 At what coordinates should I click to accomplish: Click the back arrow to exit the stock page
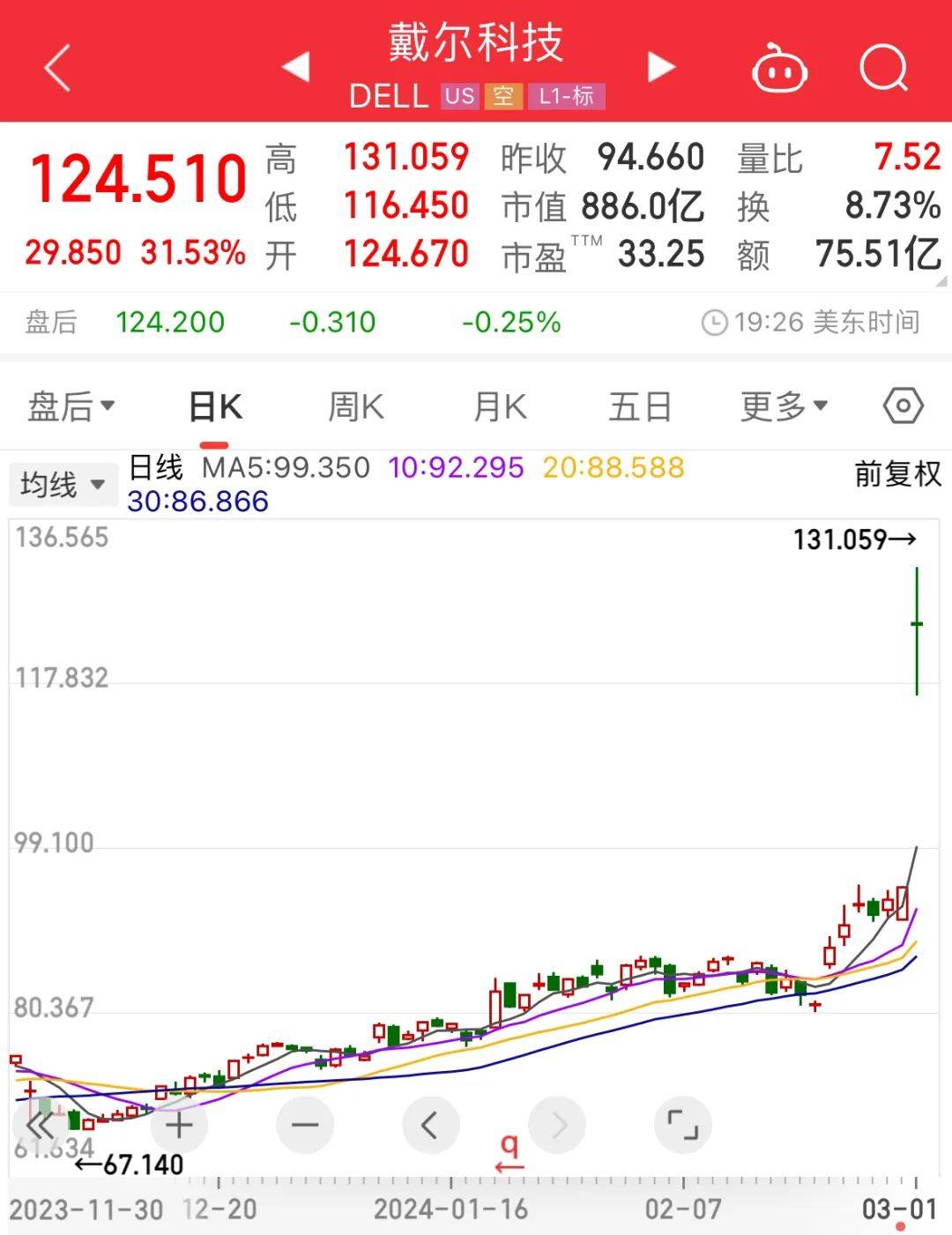coord(56,68)
